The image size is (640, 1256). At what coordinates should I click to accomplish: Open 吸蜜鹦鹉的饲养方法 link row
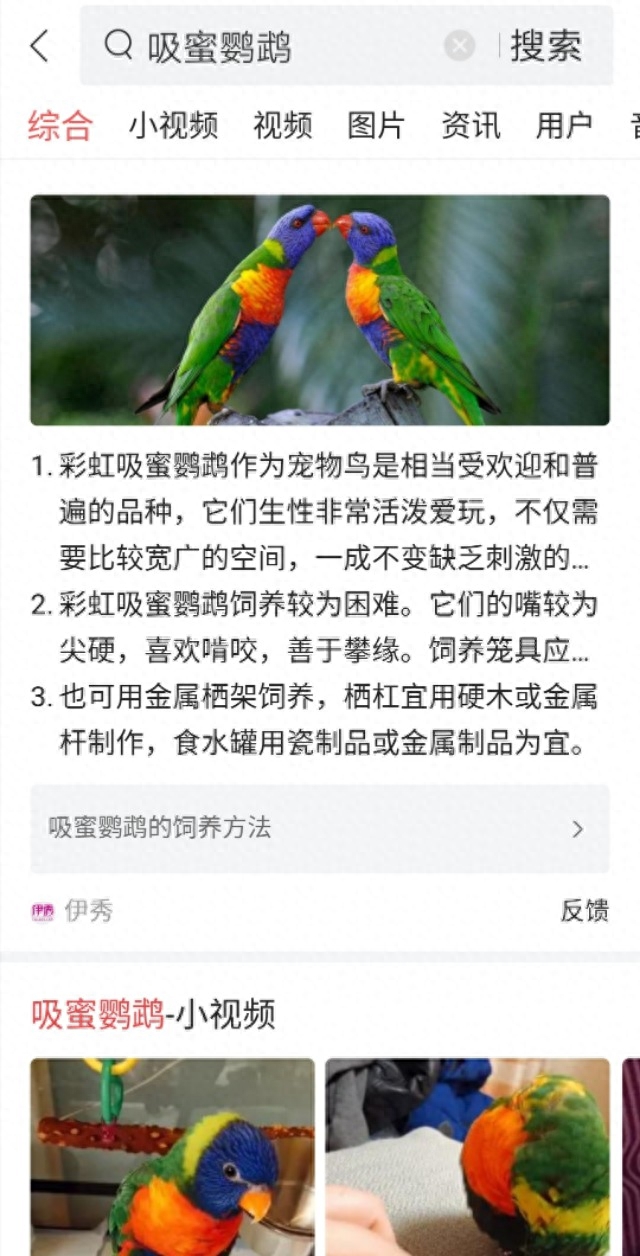point(320,828)
